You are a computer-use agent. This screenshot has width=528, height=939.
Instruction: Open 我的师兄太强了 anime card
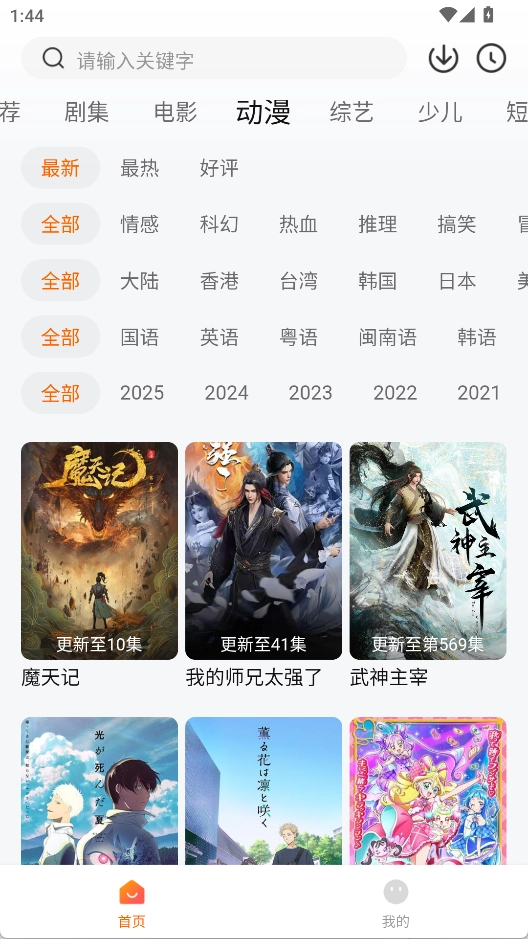click(263, 565)
